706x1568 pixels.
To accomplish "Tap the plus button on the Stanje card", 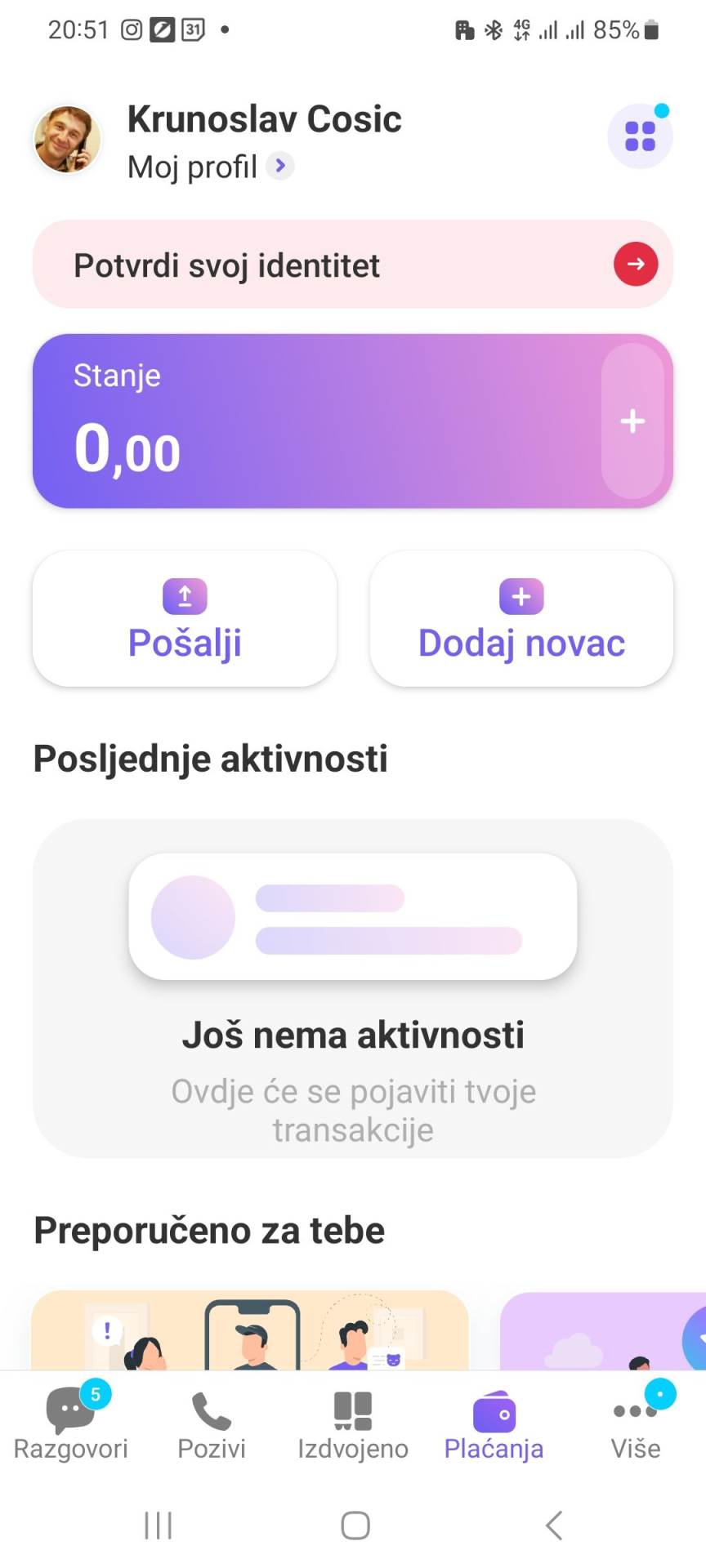I will (x=632, y=421).
